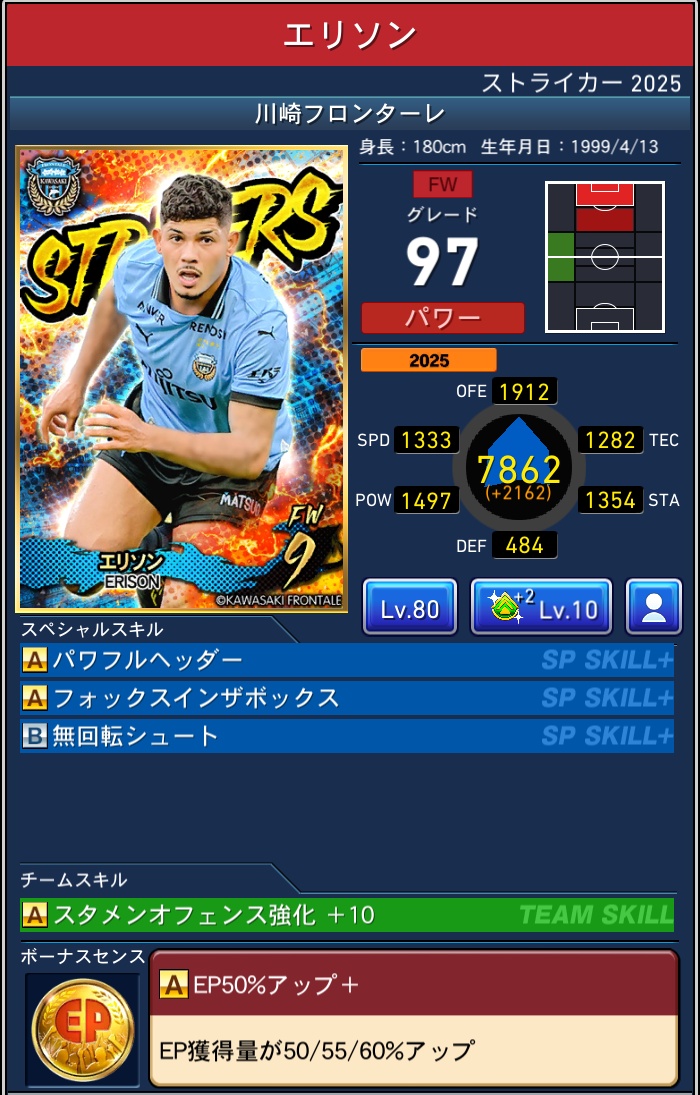Open the パワフルヘッダー skill row
This screenshot has height=1095, width=700.
(346, 660)
